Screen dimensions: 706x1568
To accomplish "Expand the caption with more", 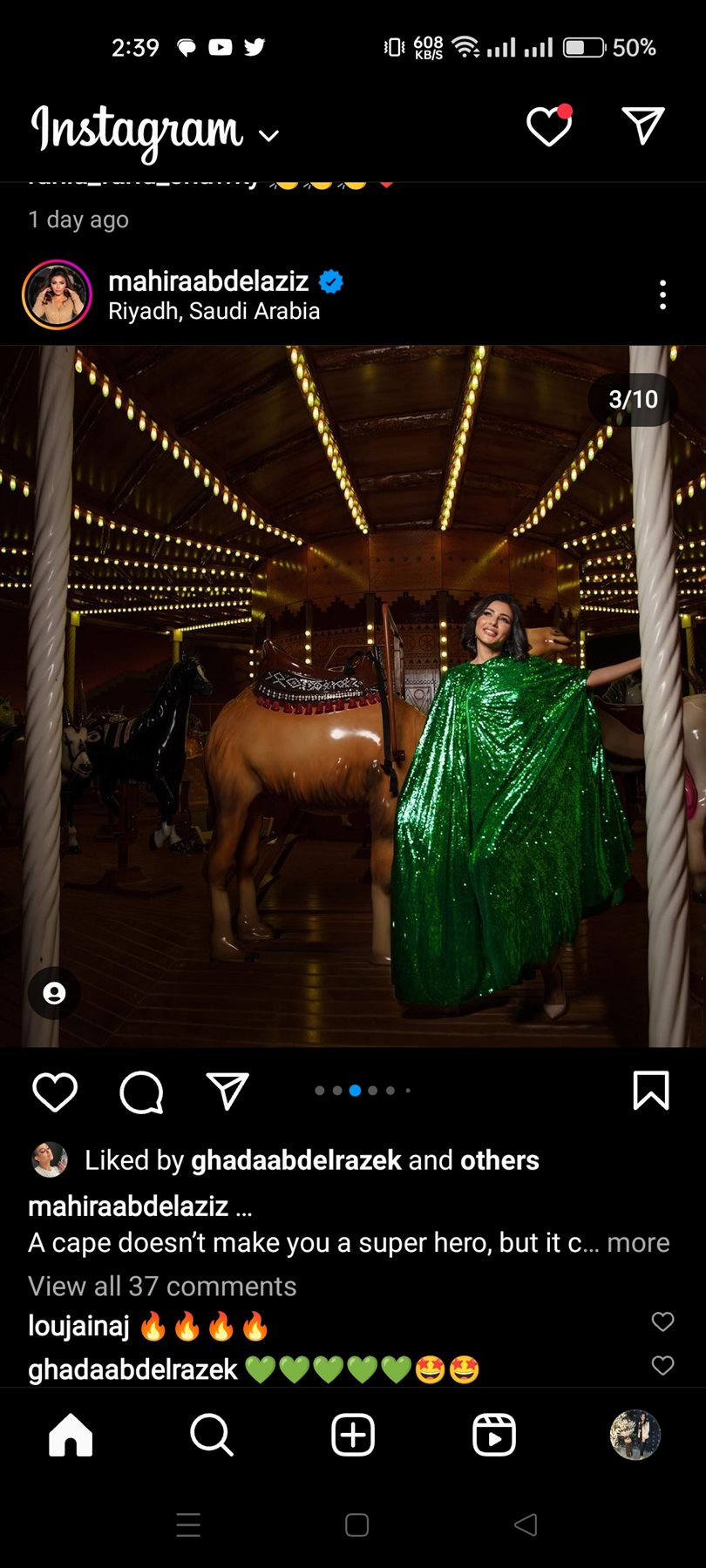I will point(638,1242).
